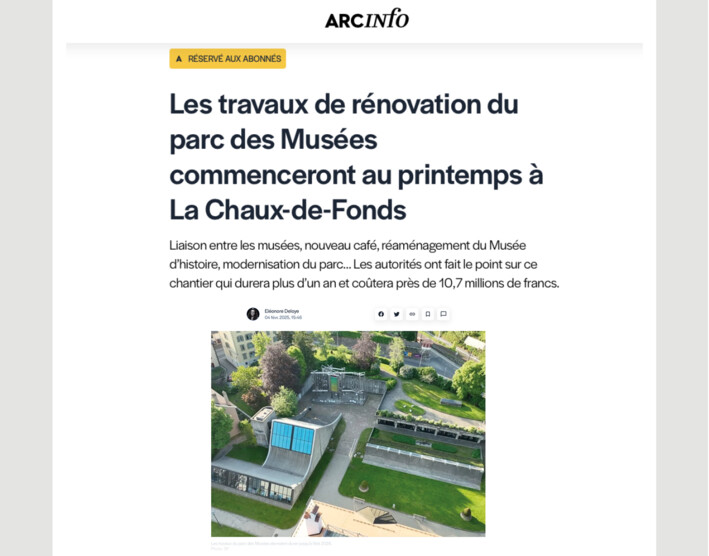Enlarge the parc des Musées aerial photo
Viewport: 709px width, 556px height.
pos(348,433)
